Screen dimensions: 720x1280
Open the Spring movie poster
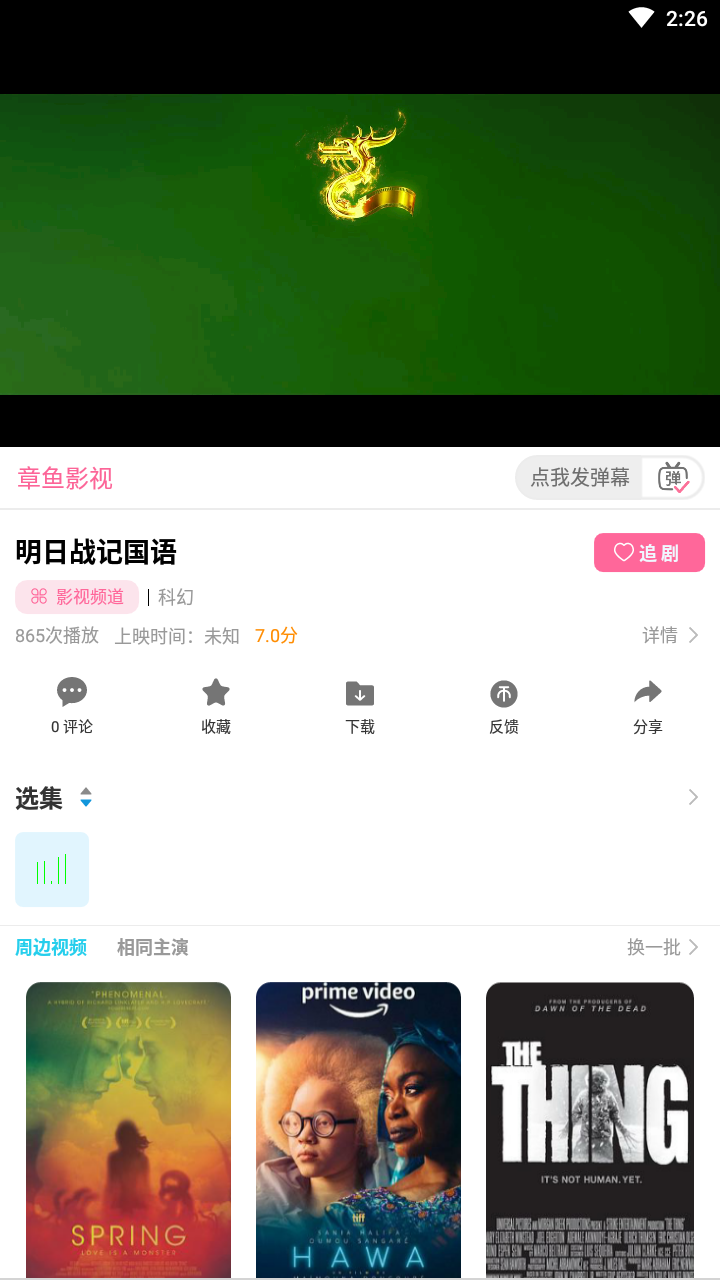(x=128, y=1130)
